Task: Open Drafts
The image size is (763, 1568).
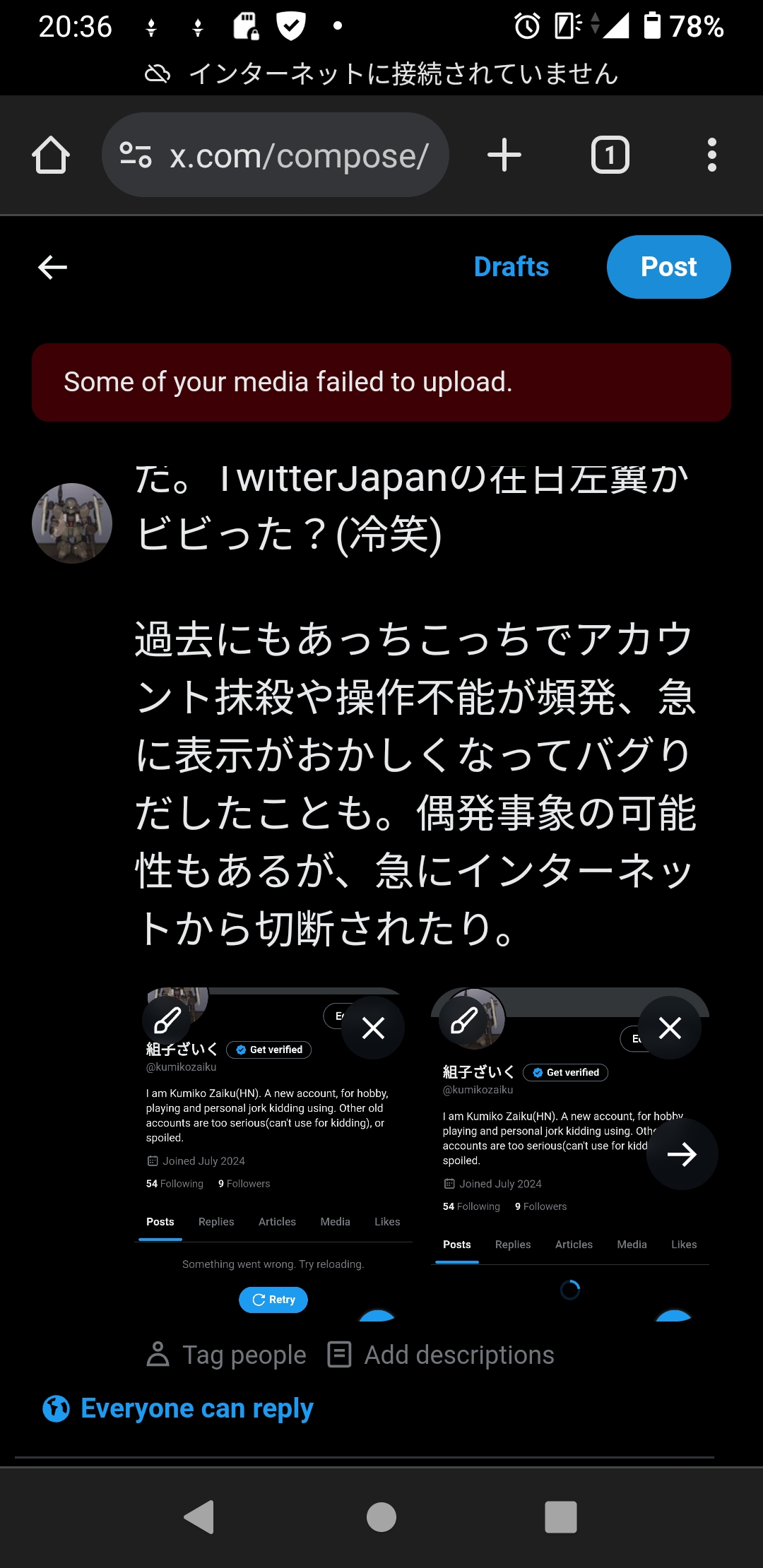Action: coord(511,267)
